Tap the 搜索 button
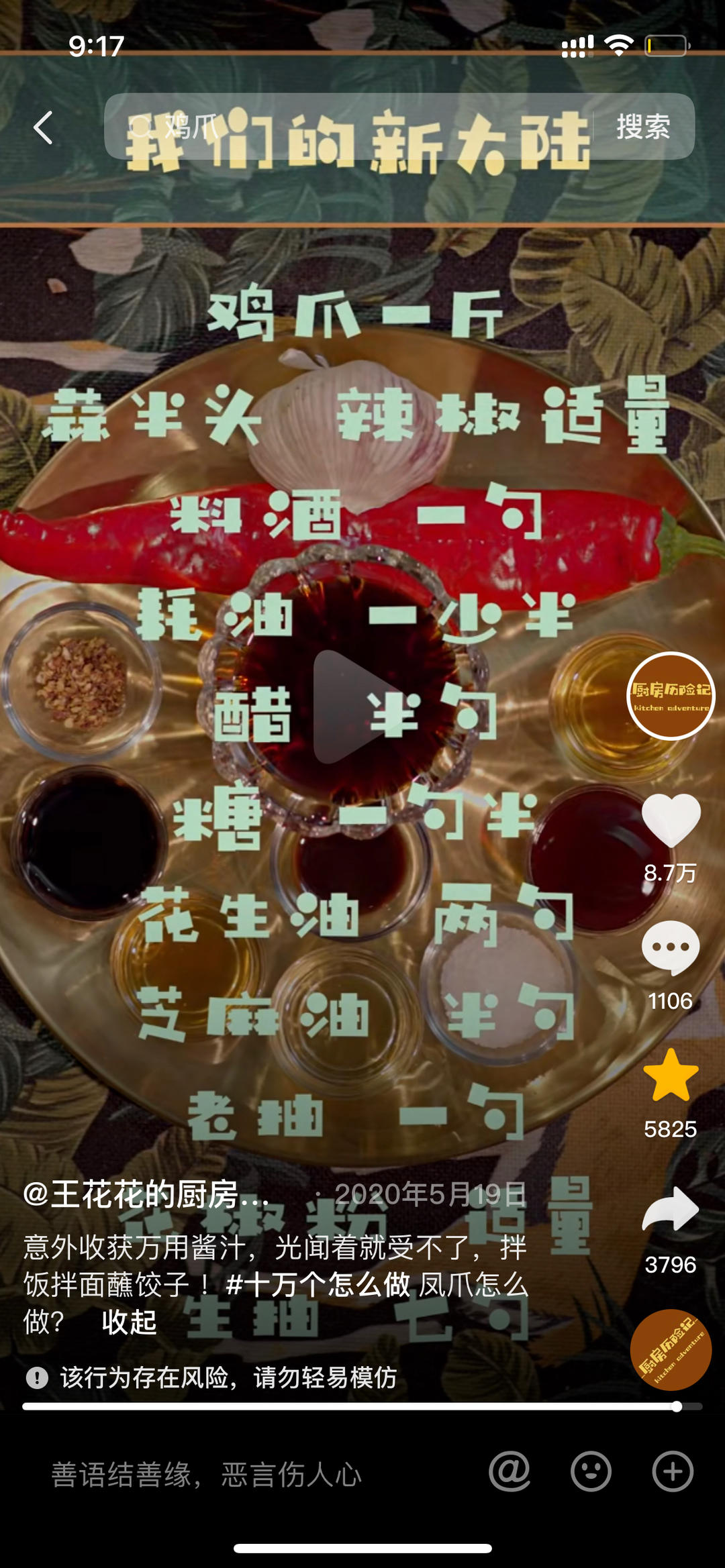 click(x=643, y=126)
